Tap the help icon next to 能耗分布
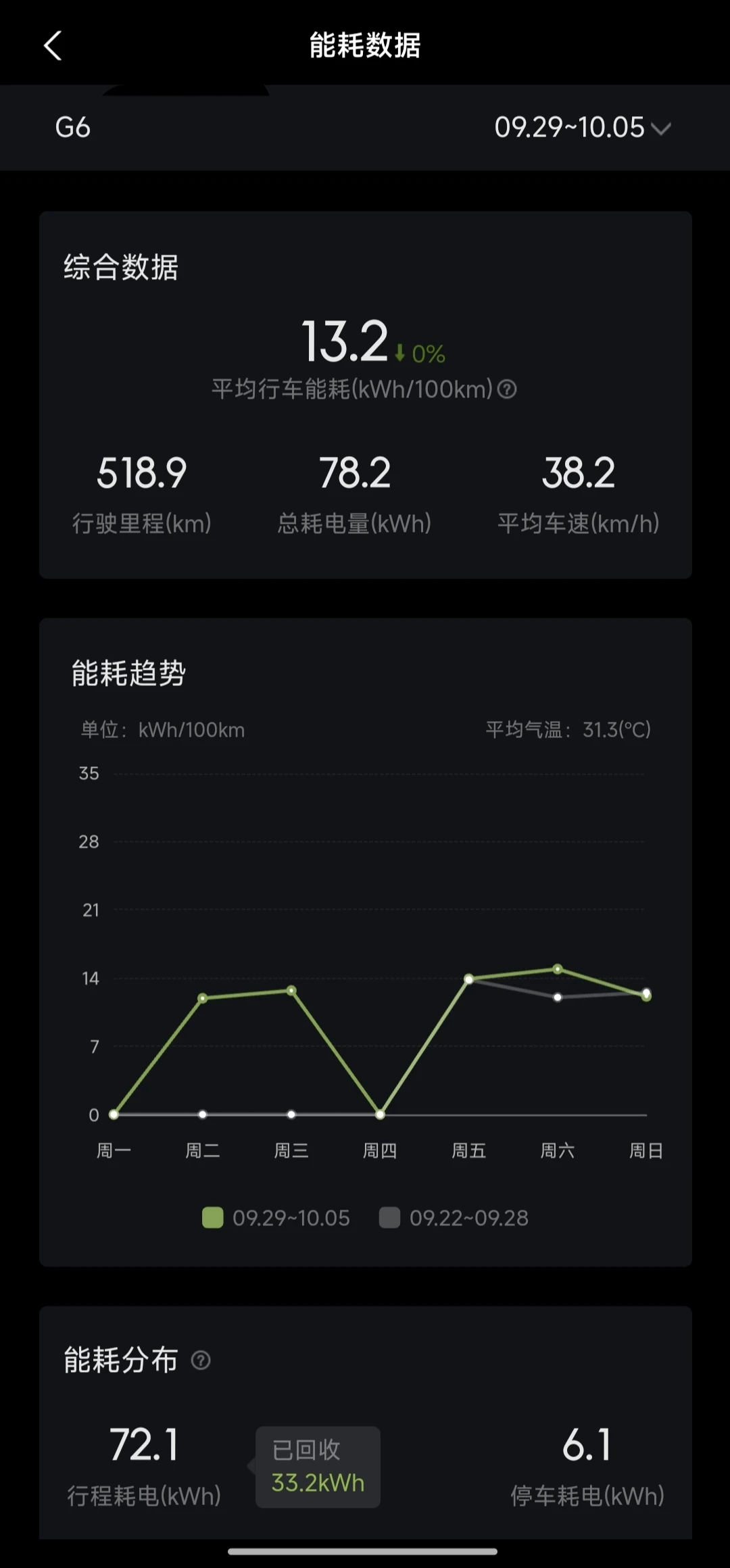Image resolution: width=730 pixels, height=1568 pixels. point(201,1360)
